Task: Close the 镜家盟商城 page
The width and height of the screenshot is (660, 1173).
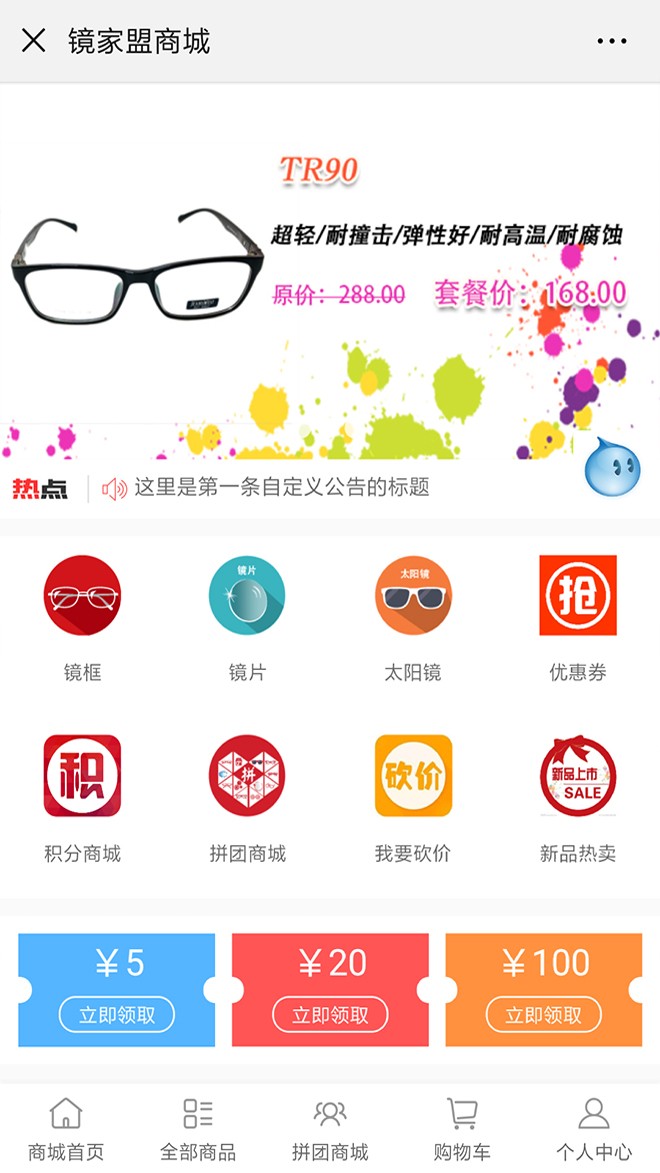Action: (34, 41)
